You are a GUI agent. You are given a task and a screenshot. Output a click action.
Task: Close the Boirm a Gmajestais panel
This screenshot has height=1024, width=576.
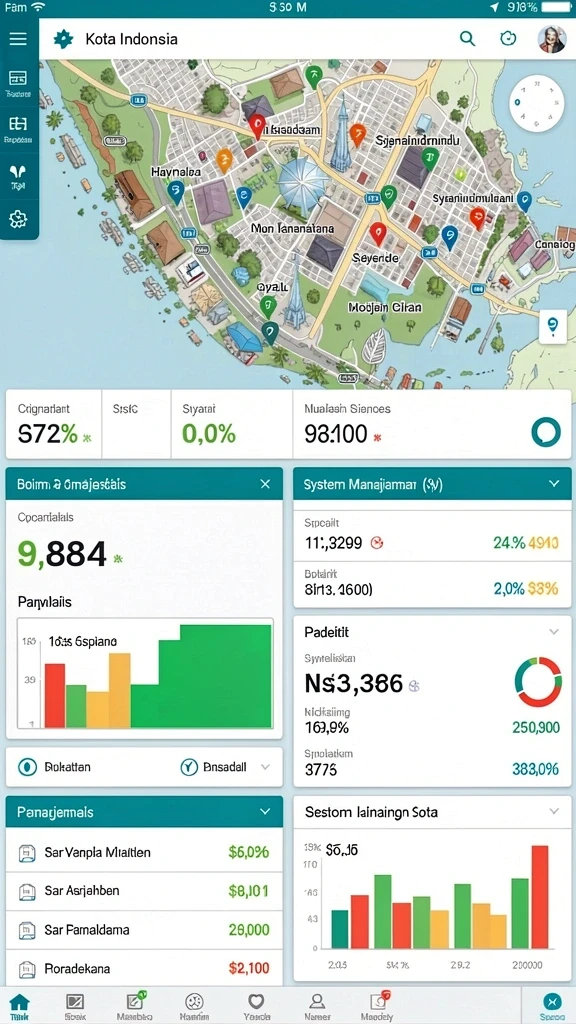tap(264, 484)
